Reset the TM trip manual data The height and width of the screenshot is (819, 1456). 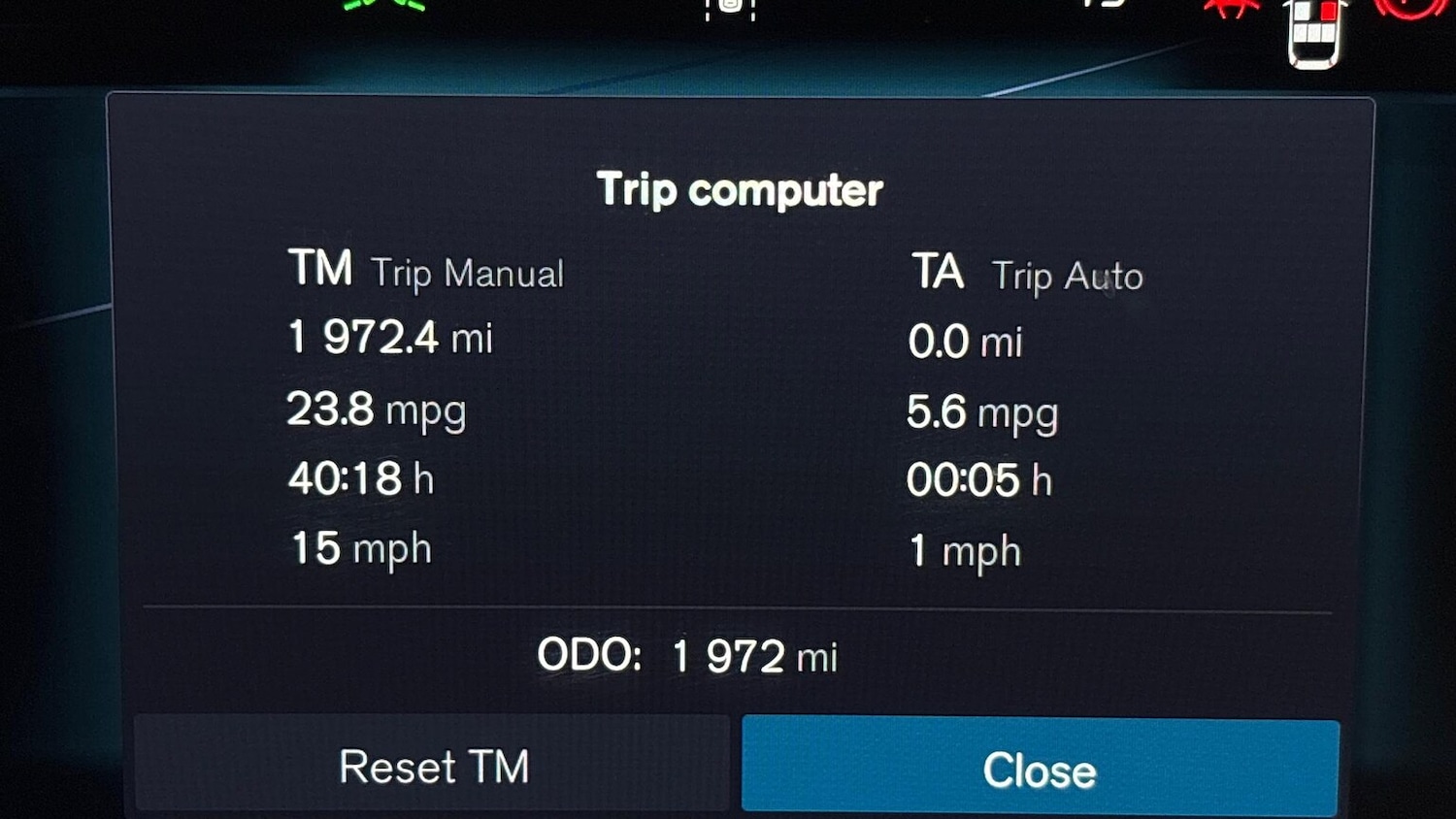coord(433,766)
